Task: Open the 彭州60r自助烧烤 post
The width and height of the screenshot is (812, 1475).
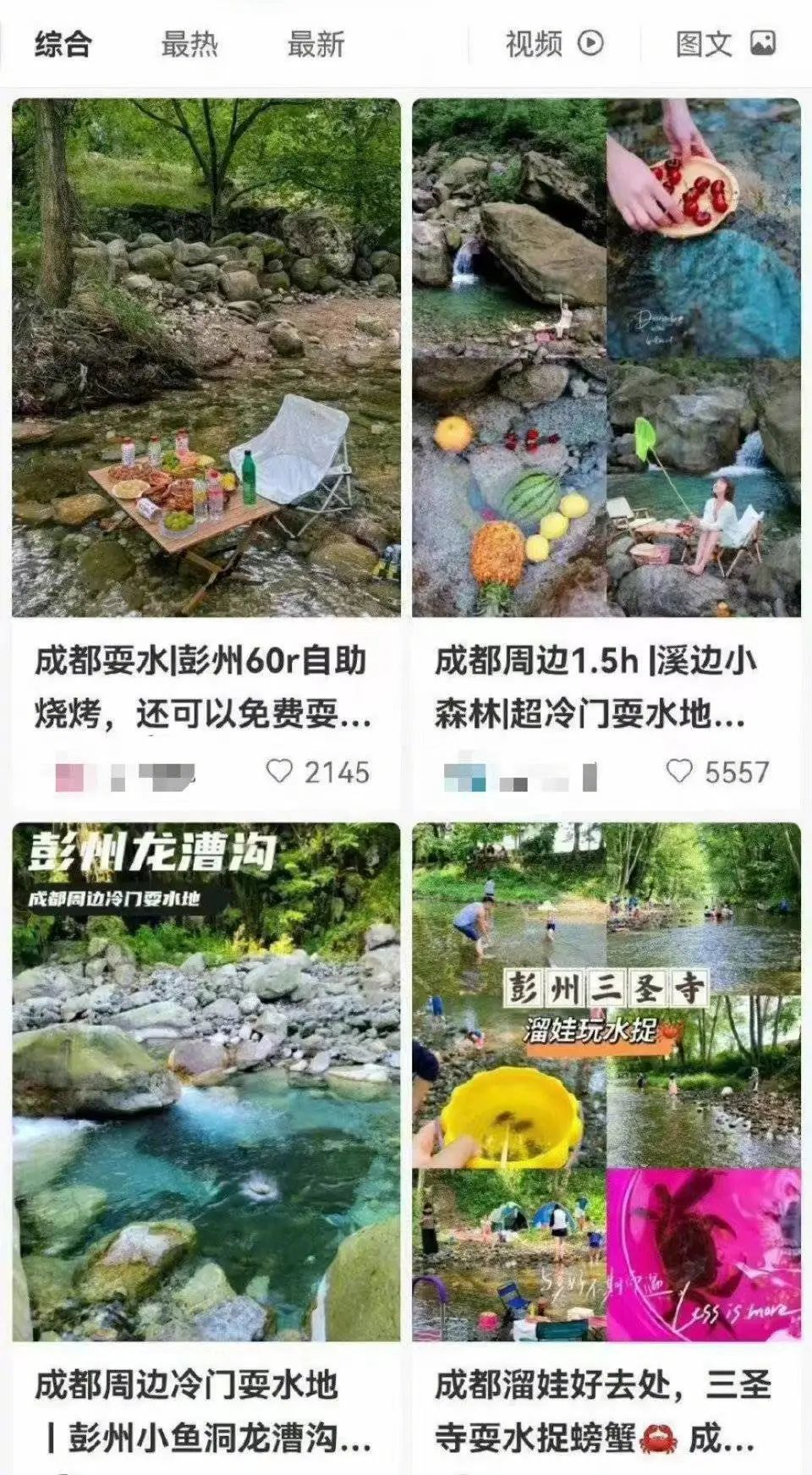Action: tap(206, 453)
